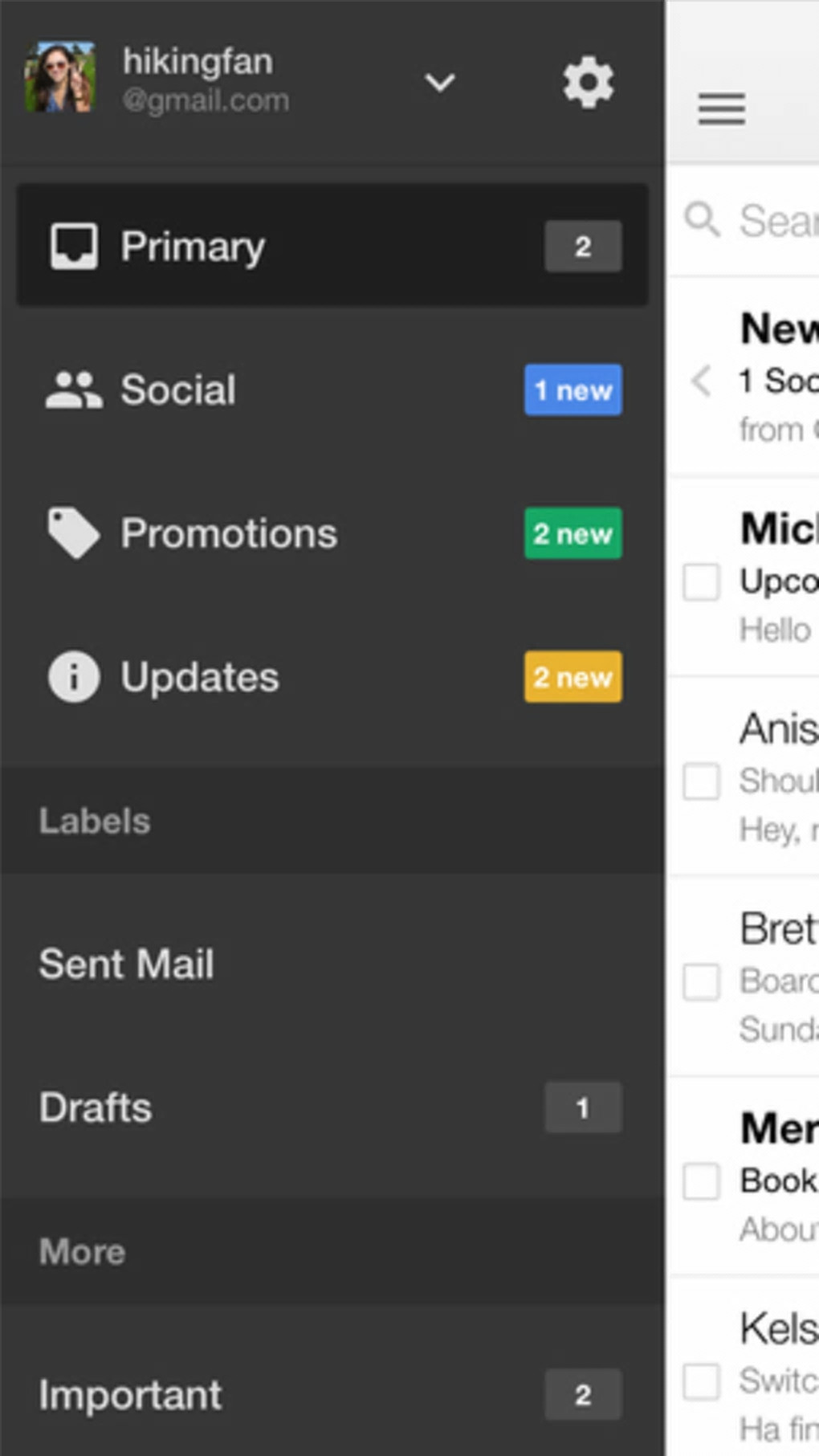Expand the hikingfan account switcher
Image resolution: width=819 pixels, height=1456 pixels.
point(439,82)
